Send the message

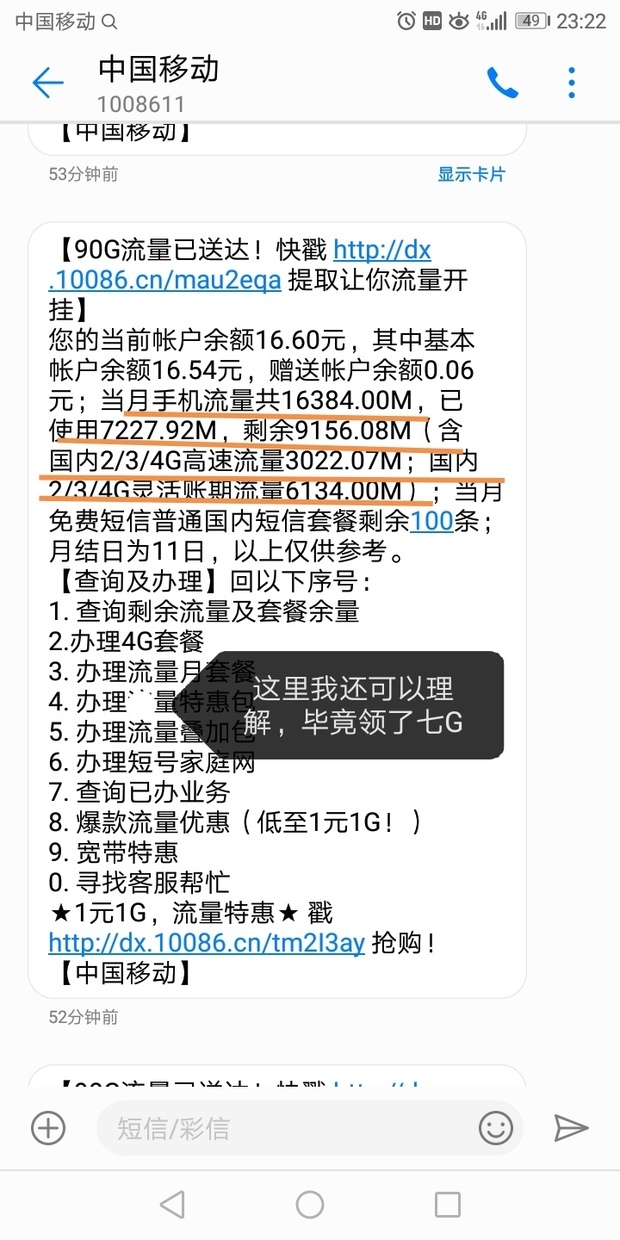[x=571, y=1128]
